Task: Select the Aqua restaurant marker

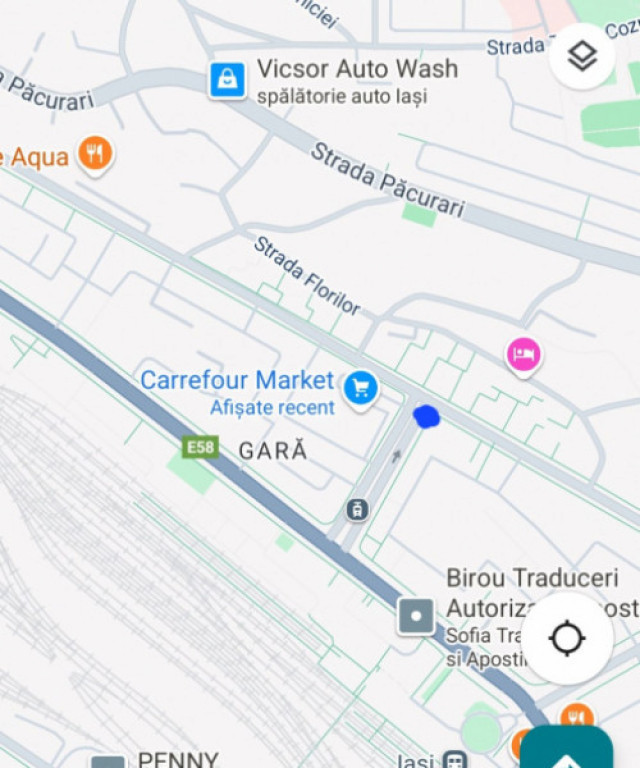Action: (x=95, y=154)
